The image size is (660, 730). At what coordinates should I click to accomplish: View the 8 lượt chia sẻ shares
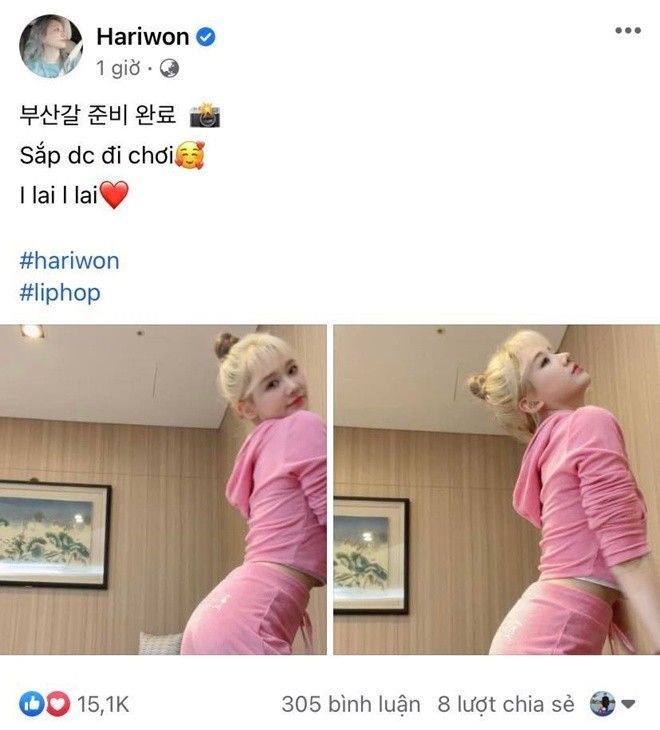(x=507, y=704)
